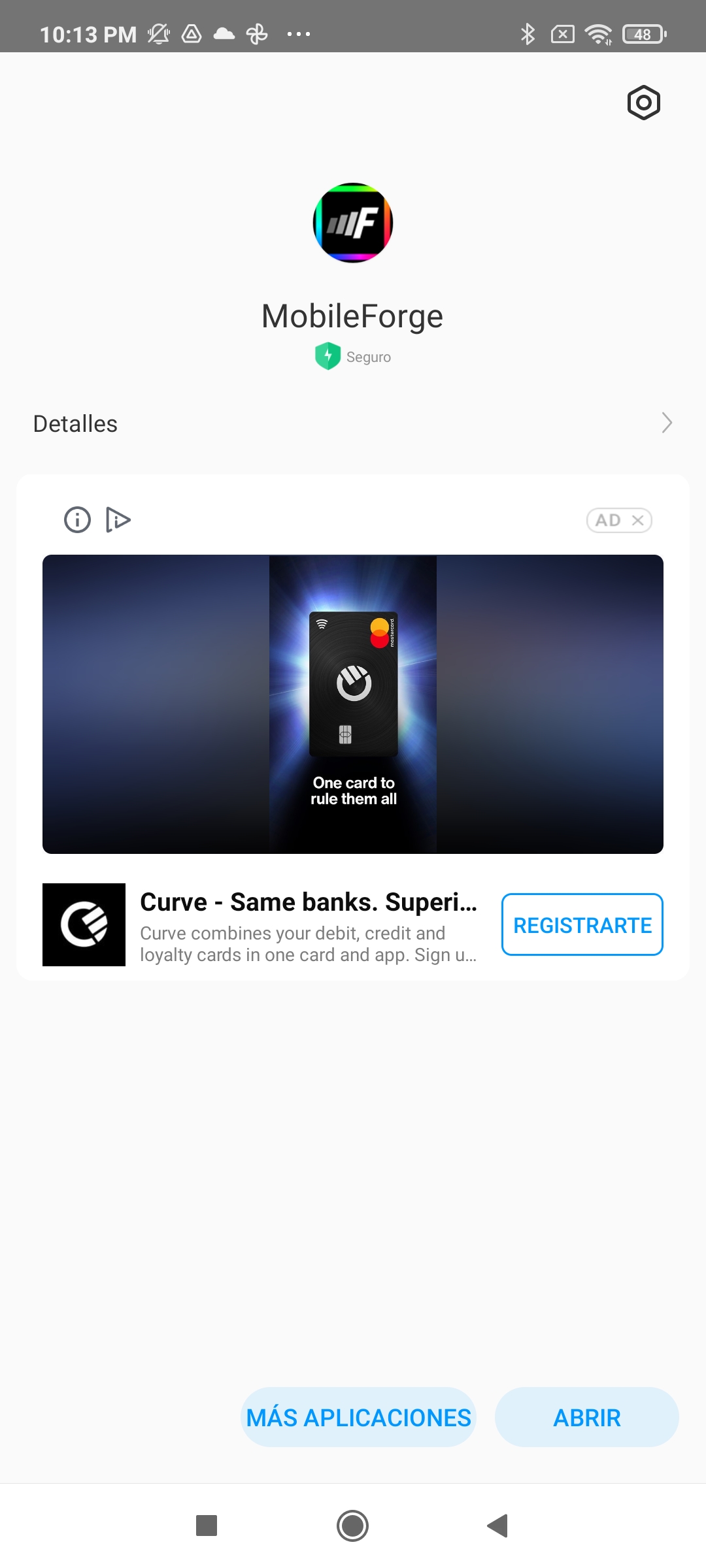Tap ABRIR to open MobileForge
706x1568 pixels.
point(587,1417)
